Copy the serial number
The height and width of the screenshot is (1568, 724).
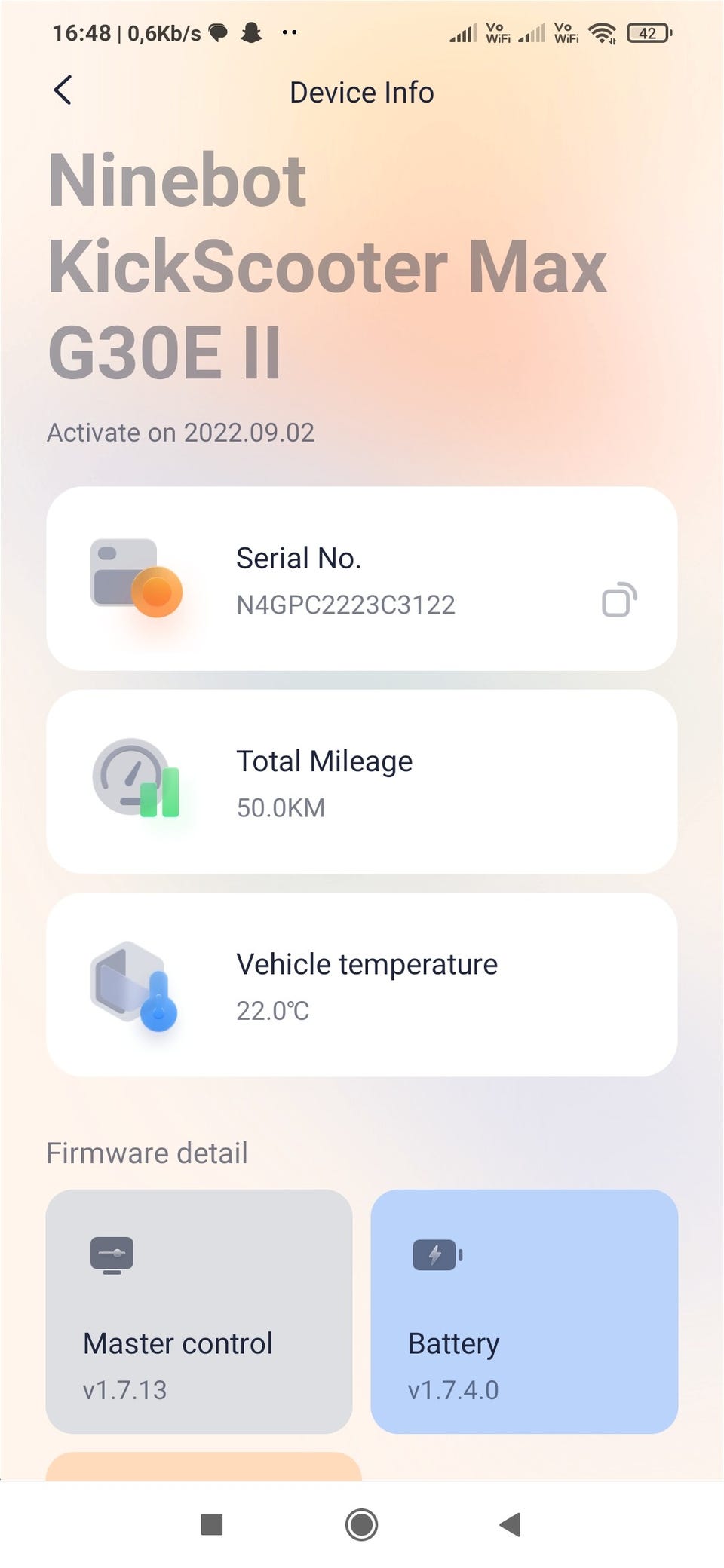coord(618,600)
